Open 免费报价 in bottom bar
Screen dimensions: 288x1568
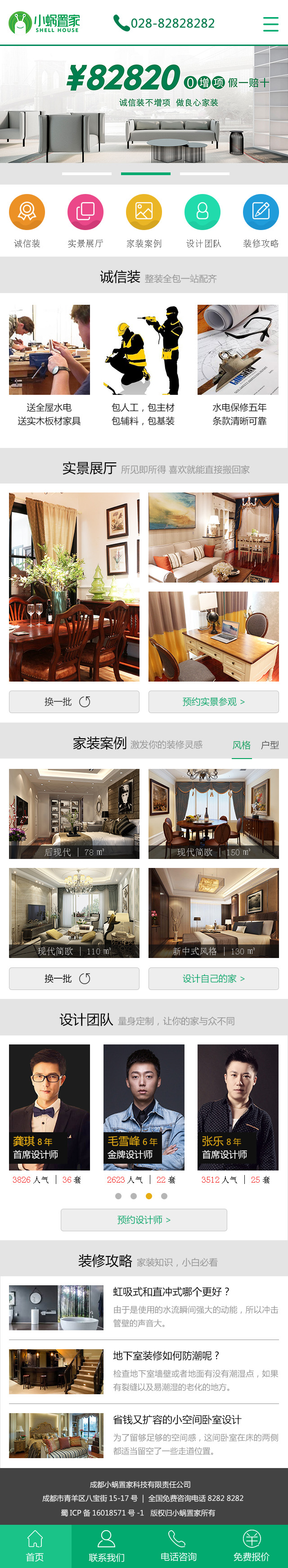coord(251,1545)
